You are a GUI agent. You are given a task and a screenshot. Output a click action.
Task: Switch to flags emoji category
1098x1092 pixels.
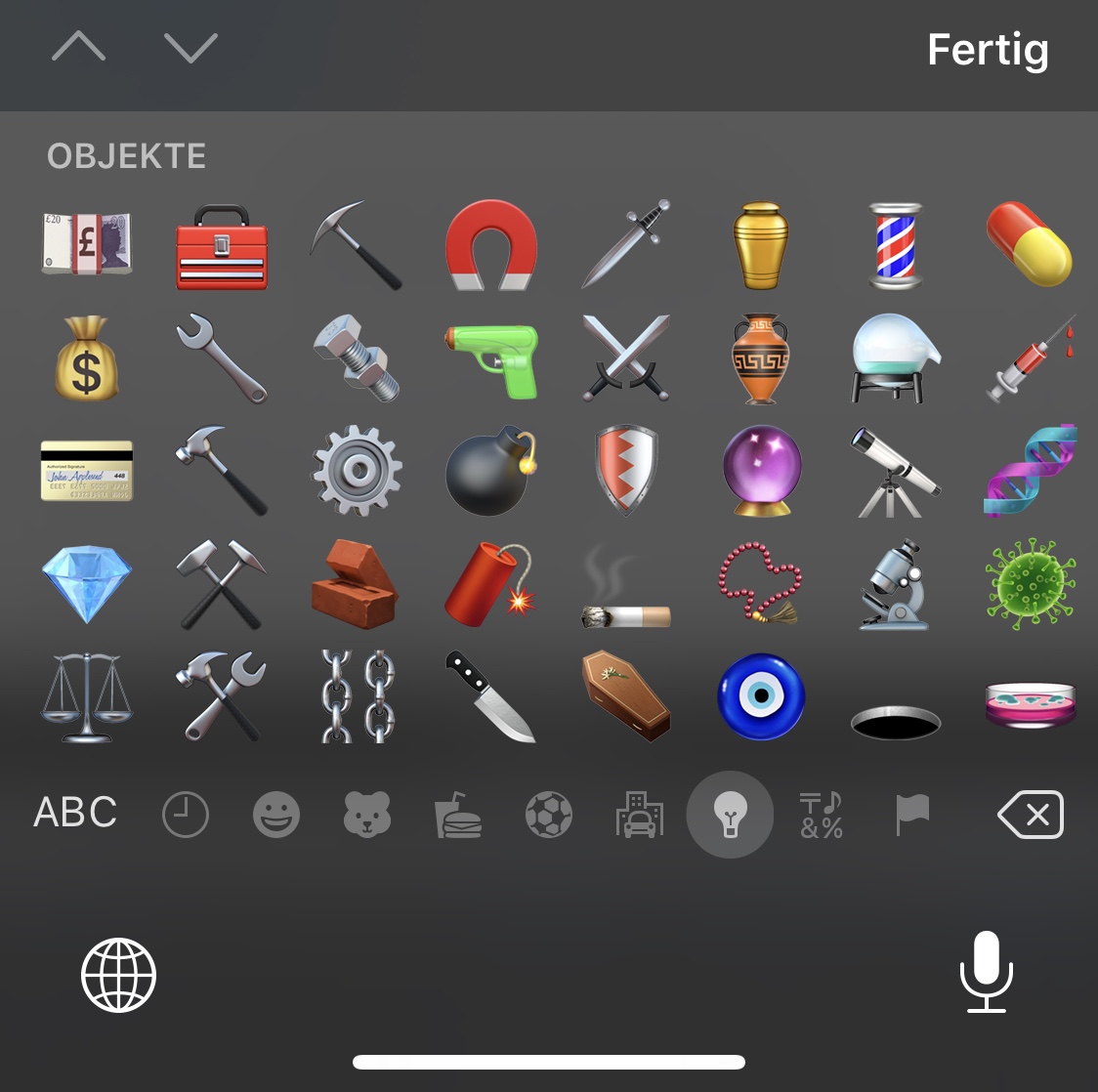click(912, 815)
